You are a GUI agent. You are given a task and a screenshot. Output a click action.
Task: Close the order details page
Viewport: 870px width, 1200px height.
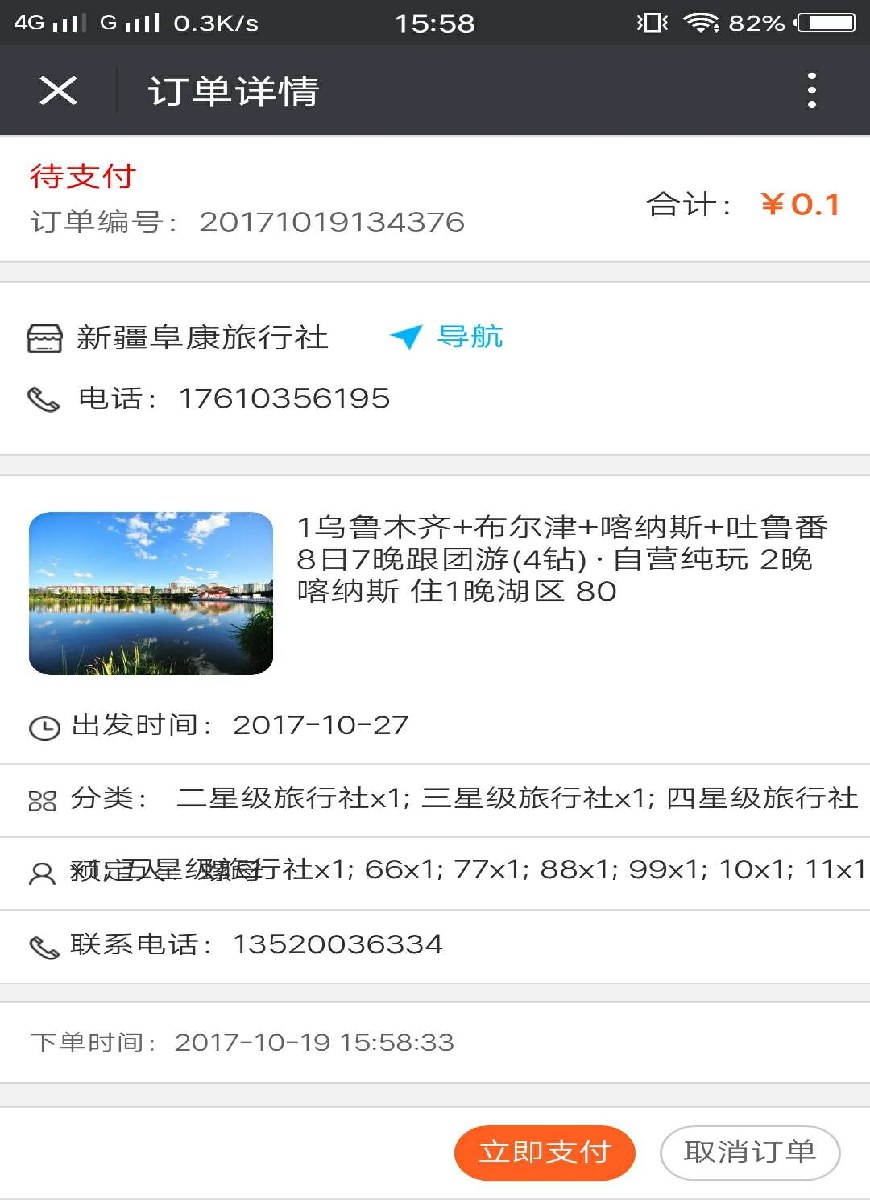(x=58, y=91)
